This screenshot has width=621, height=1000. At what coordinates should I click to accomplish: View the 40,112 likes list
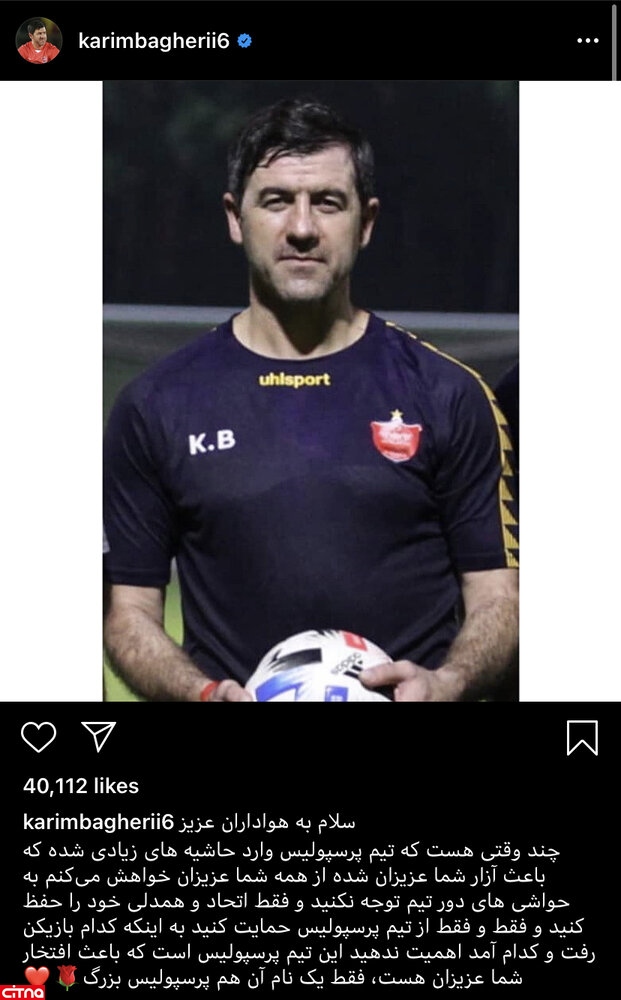tap(79, 786)
